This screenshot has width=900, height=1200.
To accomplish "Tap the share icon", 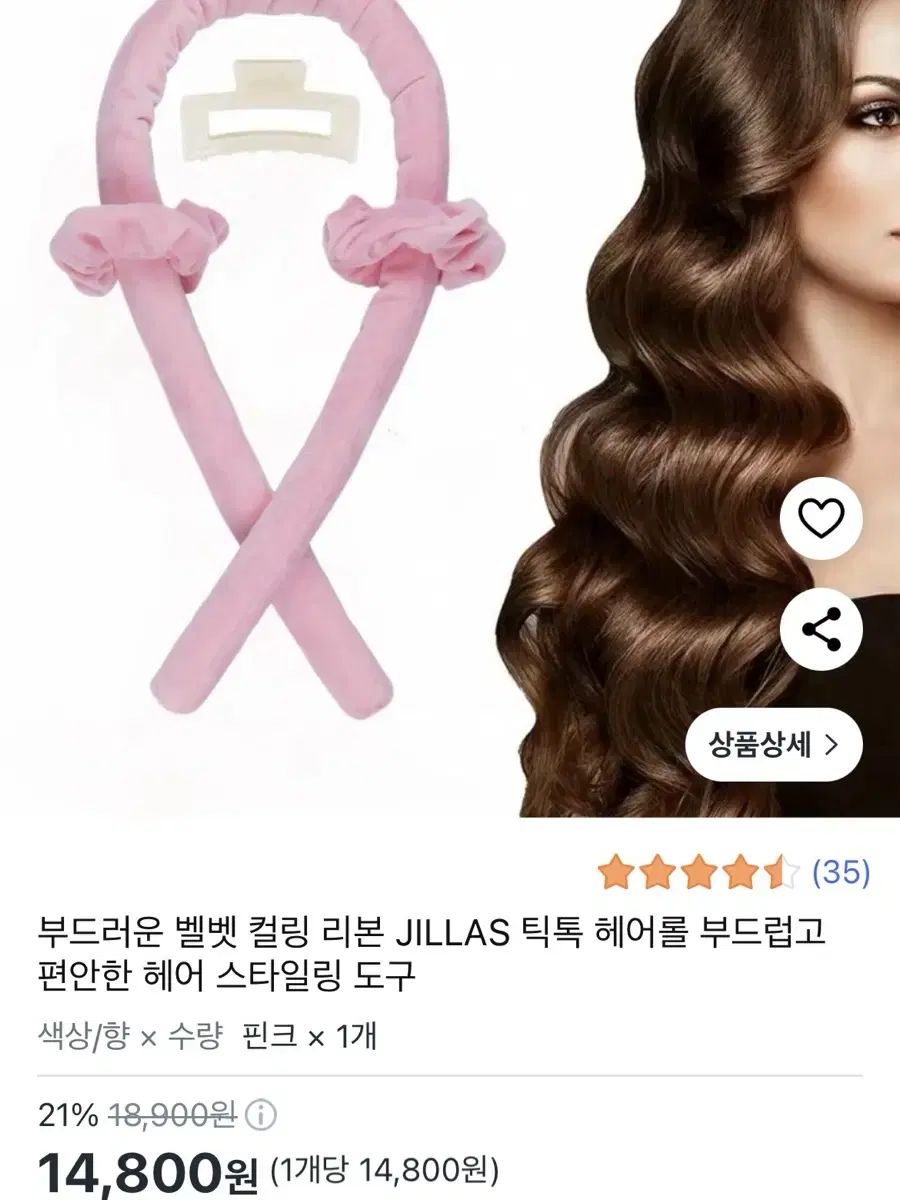I will (822, 628).
